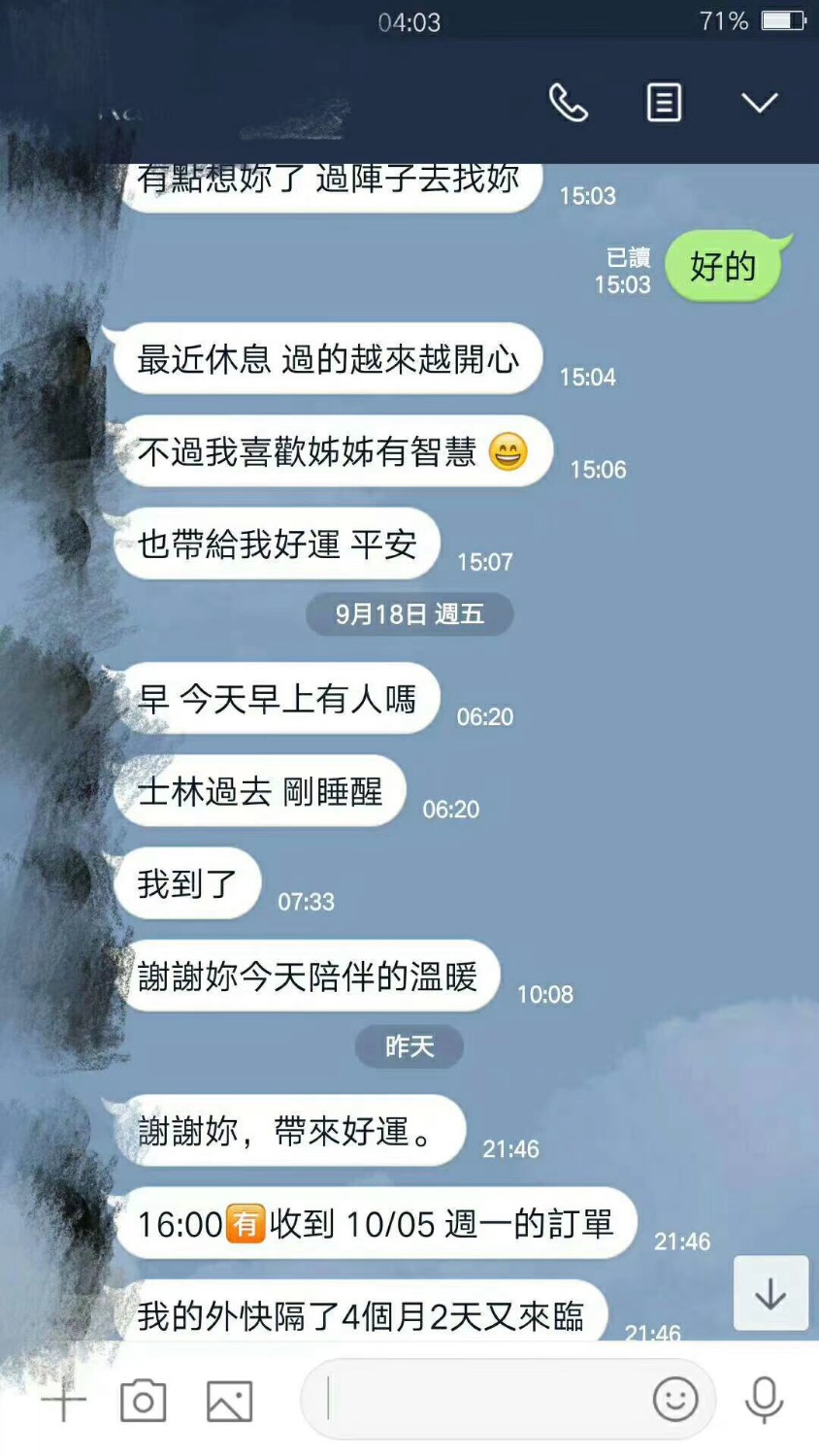
Task: Open the emoji sticker picker
Action: [674, 1399]
